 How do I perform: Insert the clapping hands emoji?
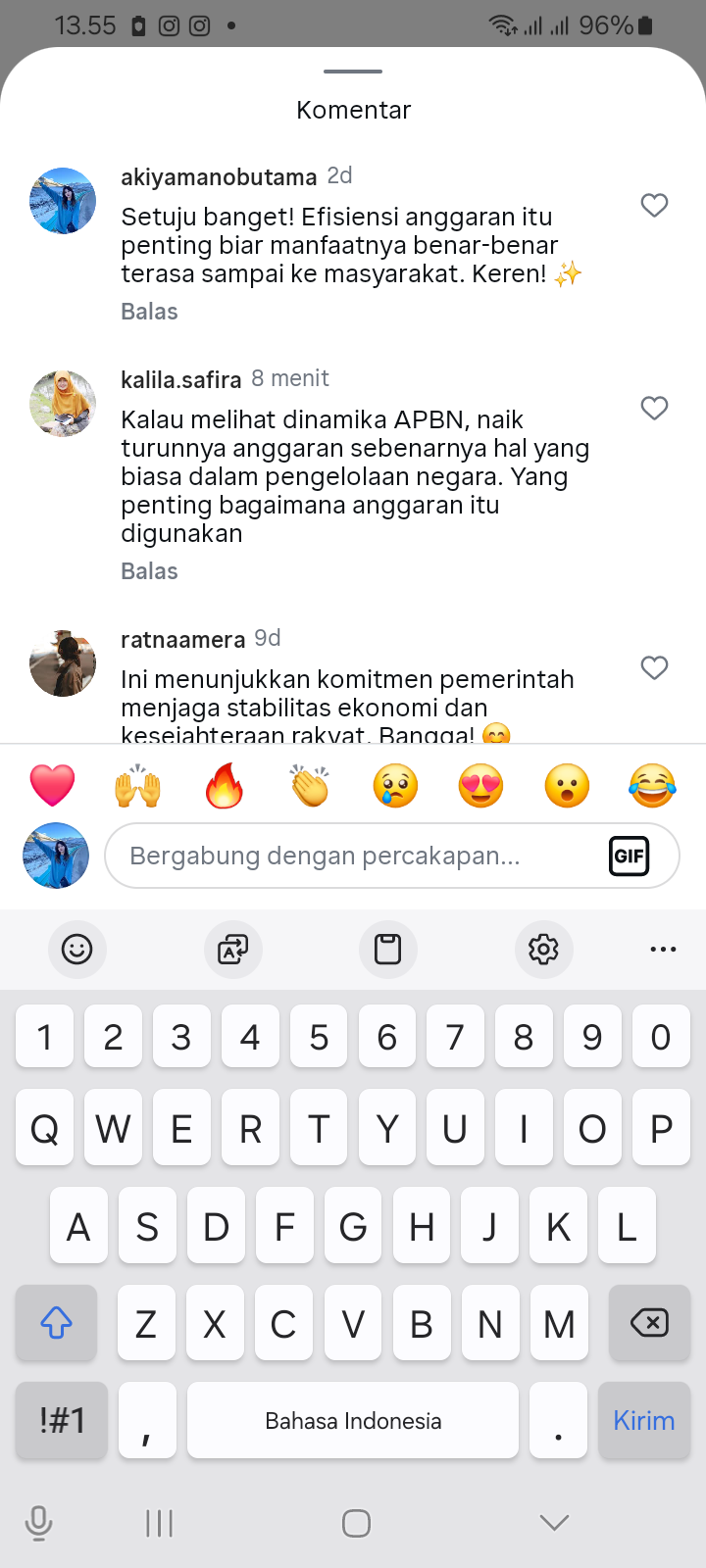click(310, 786)
